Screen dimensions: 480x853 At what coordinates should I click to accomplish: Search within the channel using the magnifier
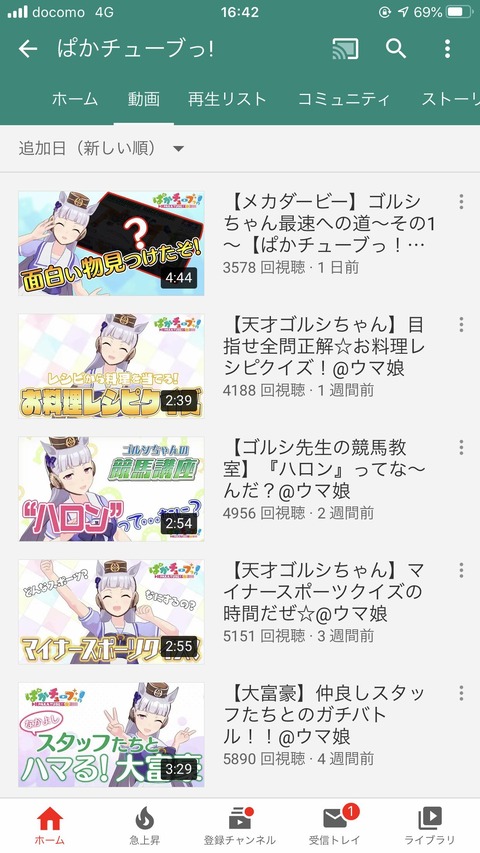[x=396, y=49]
